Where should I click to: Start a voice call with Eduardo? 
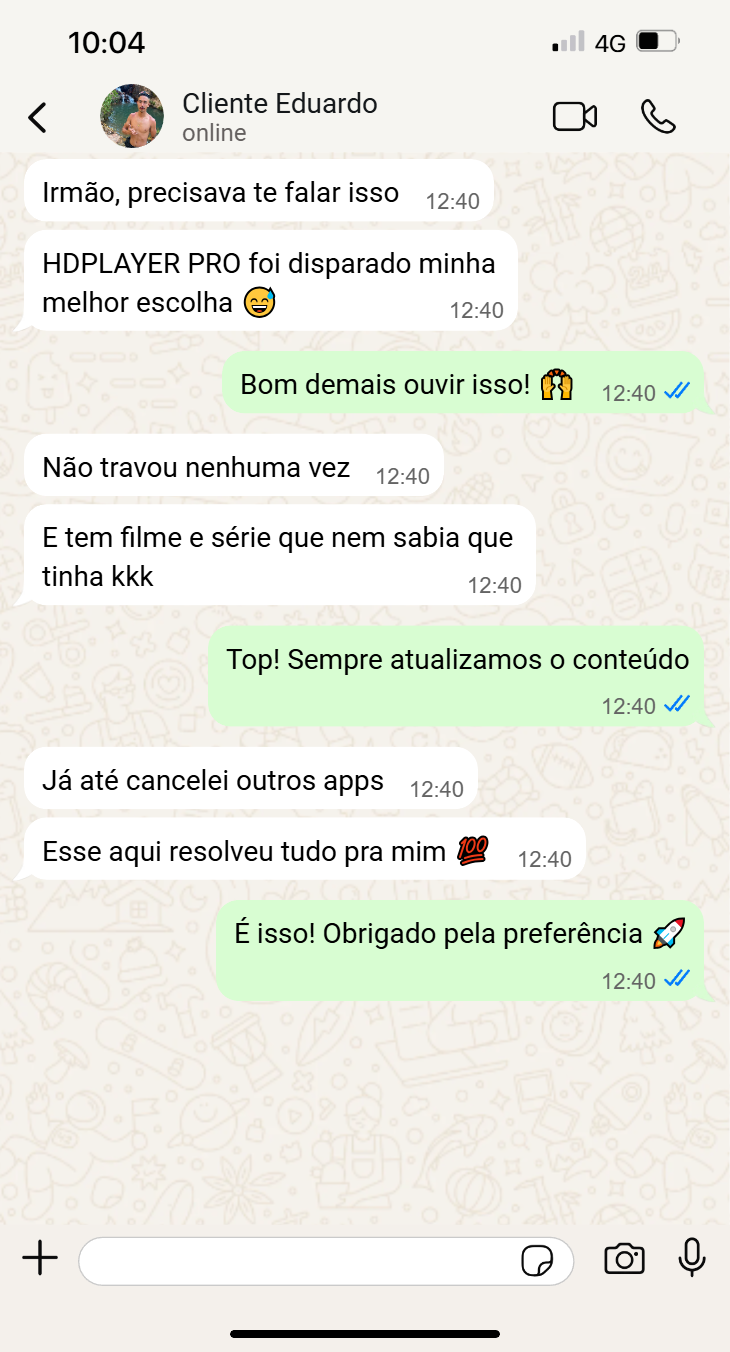tap(658, 117)
